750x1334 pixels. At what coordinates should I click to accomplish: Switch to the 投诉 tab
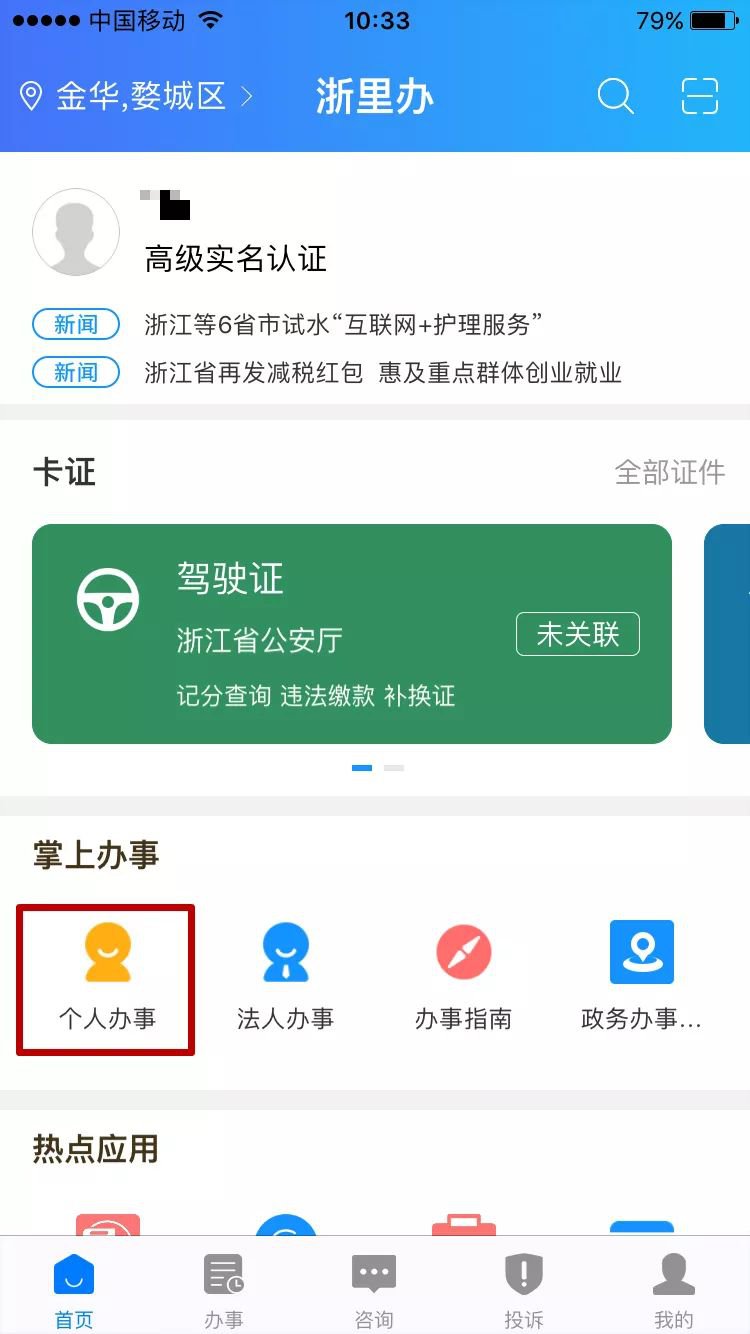(523, 1290)
